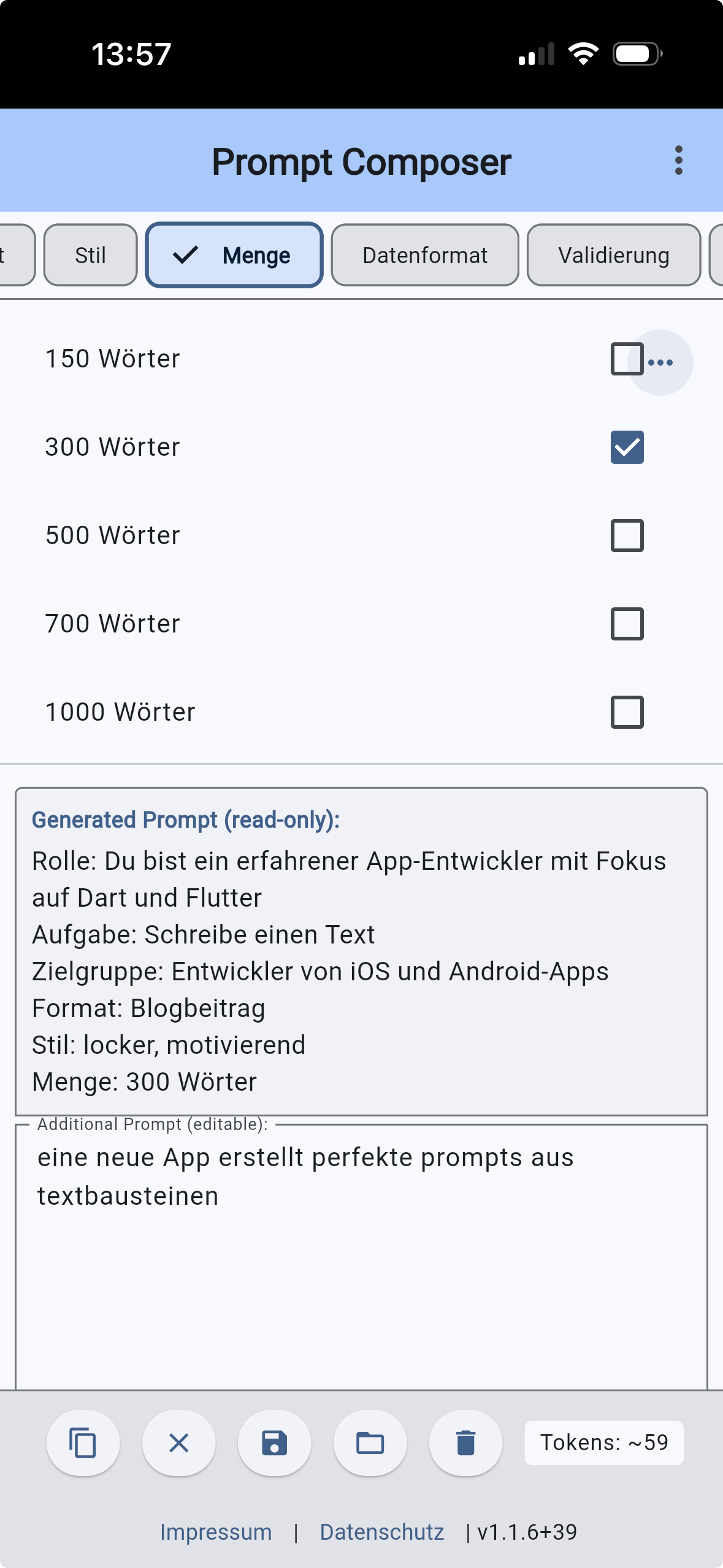Check the 700 Wörter box
This screenshot has height=1568, width=723.
(627, 624)
